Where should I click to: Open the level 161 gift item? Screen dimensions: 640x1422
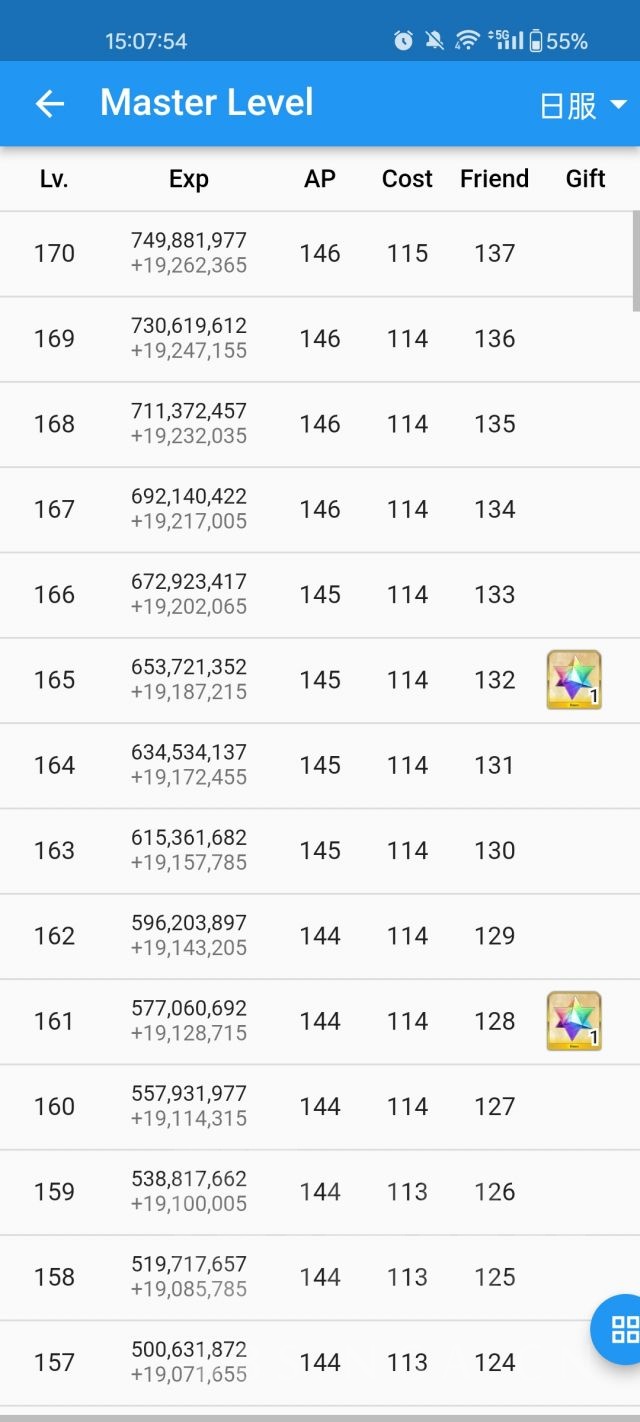[574, 1021]
